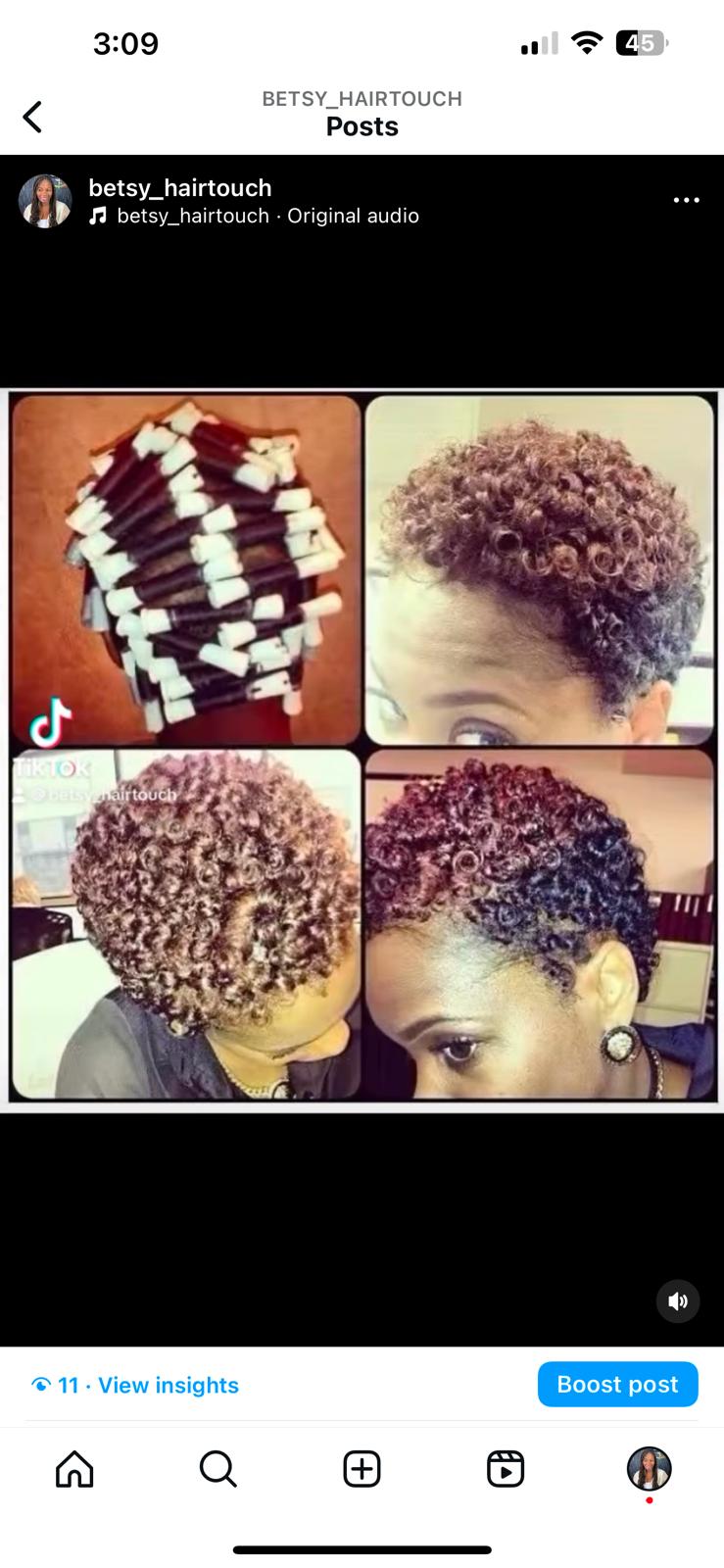Open the betsy_hairtouch username link
Screen dimensions: 724x1568
pyautogui.click(x=180, y=187)
